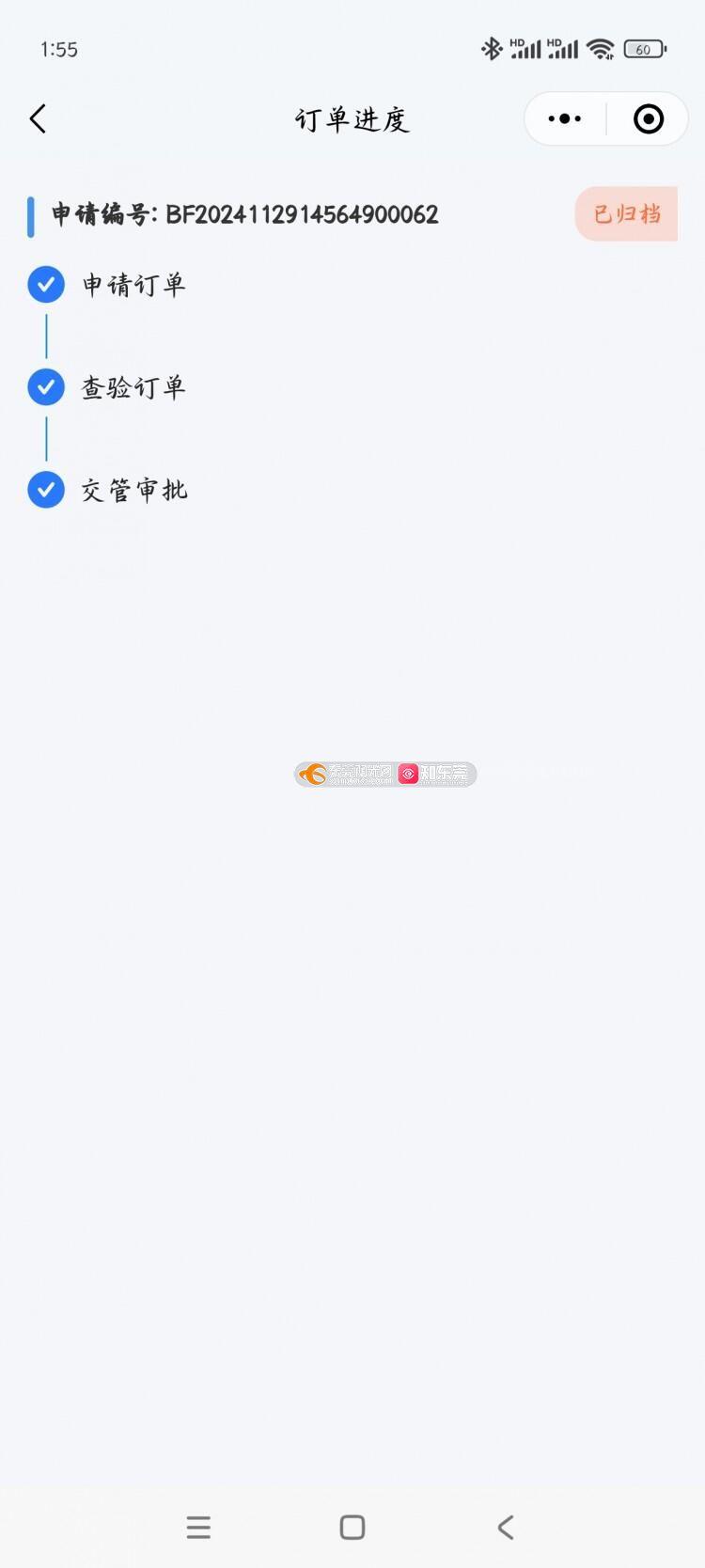Open the mini program more options menu
The image size is (705, 1568).
[x=564, y=119]
